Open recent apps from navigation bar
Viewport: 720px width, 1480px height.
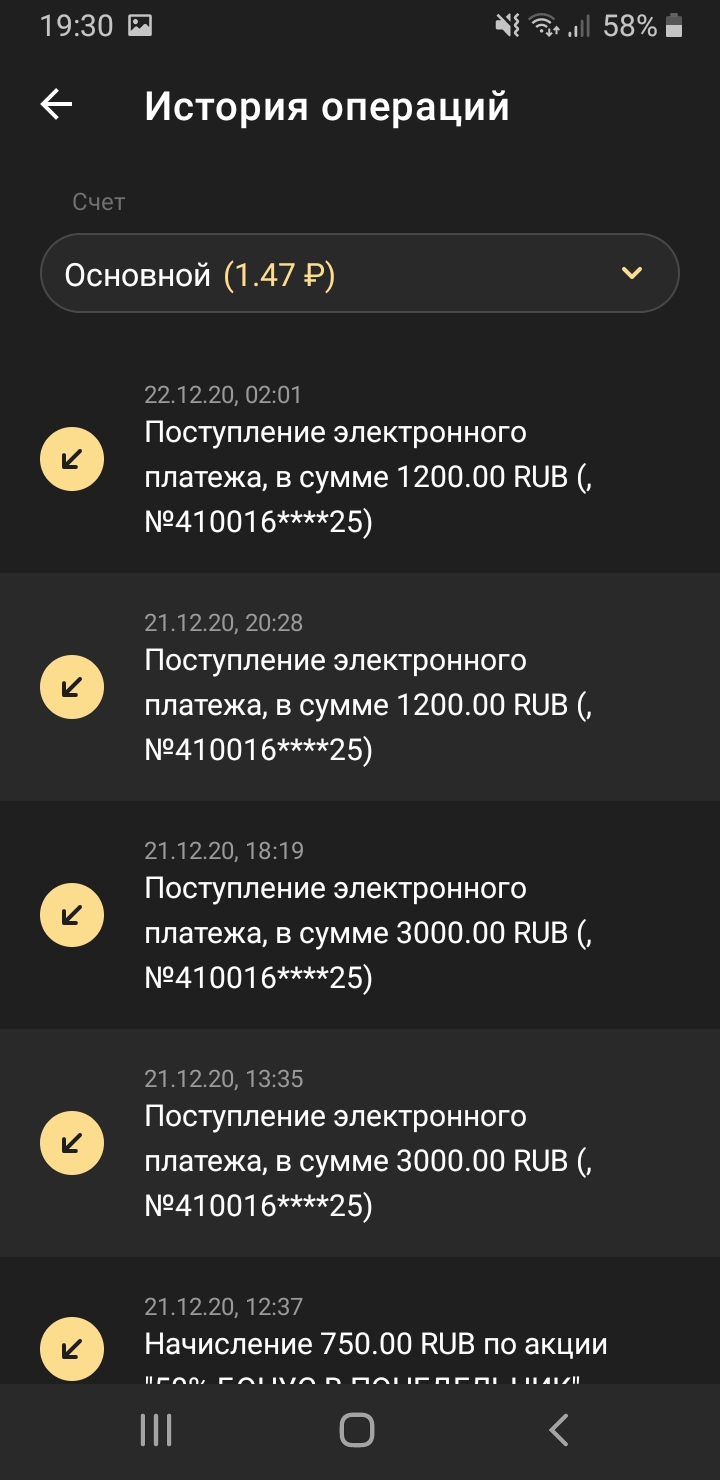pyautogui.click(x=156, y=1430)
